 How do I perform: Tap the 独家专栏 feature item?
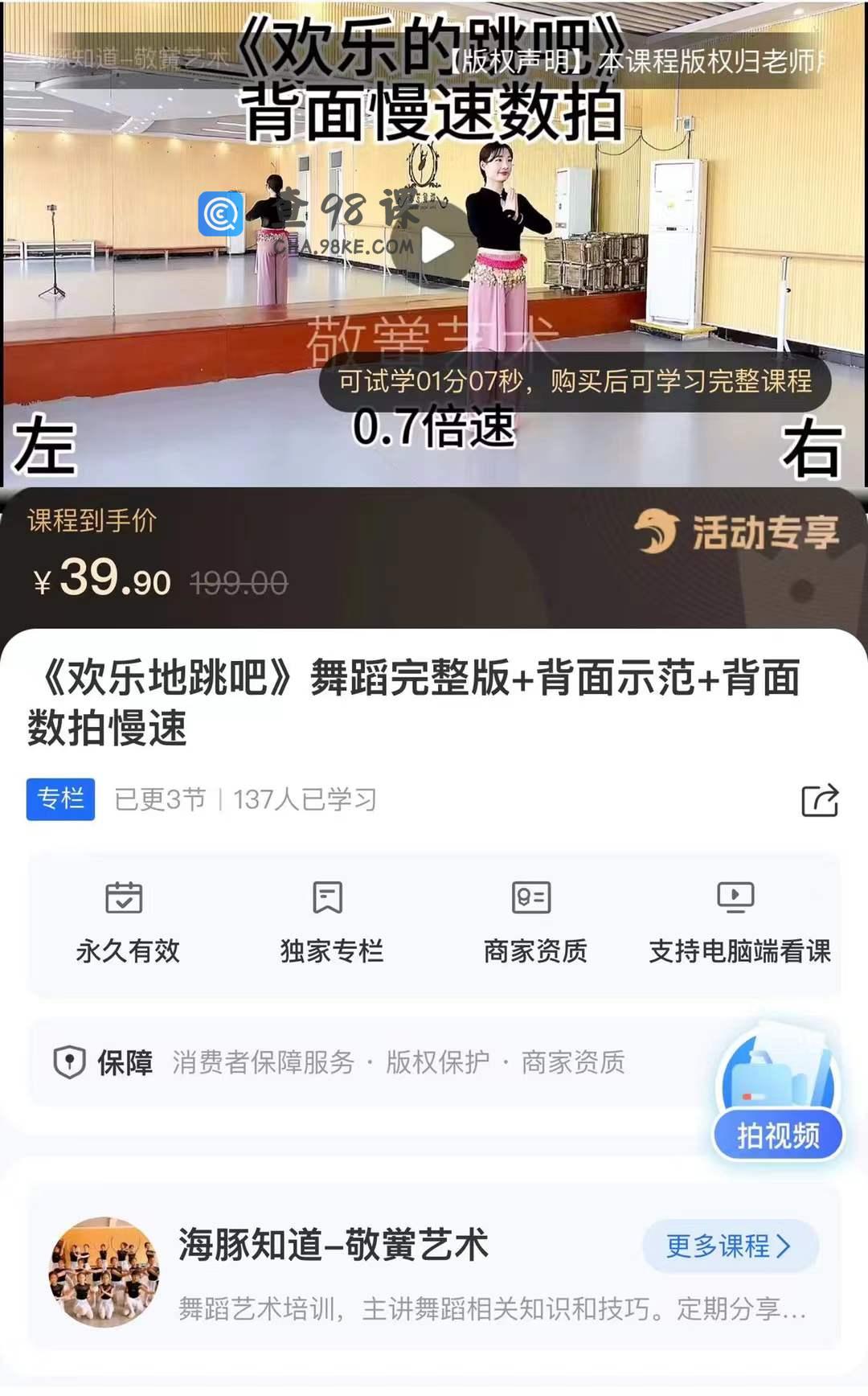coord(330,923)
